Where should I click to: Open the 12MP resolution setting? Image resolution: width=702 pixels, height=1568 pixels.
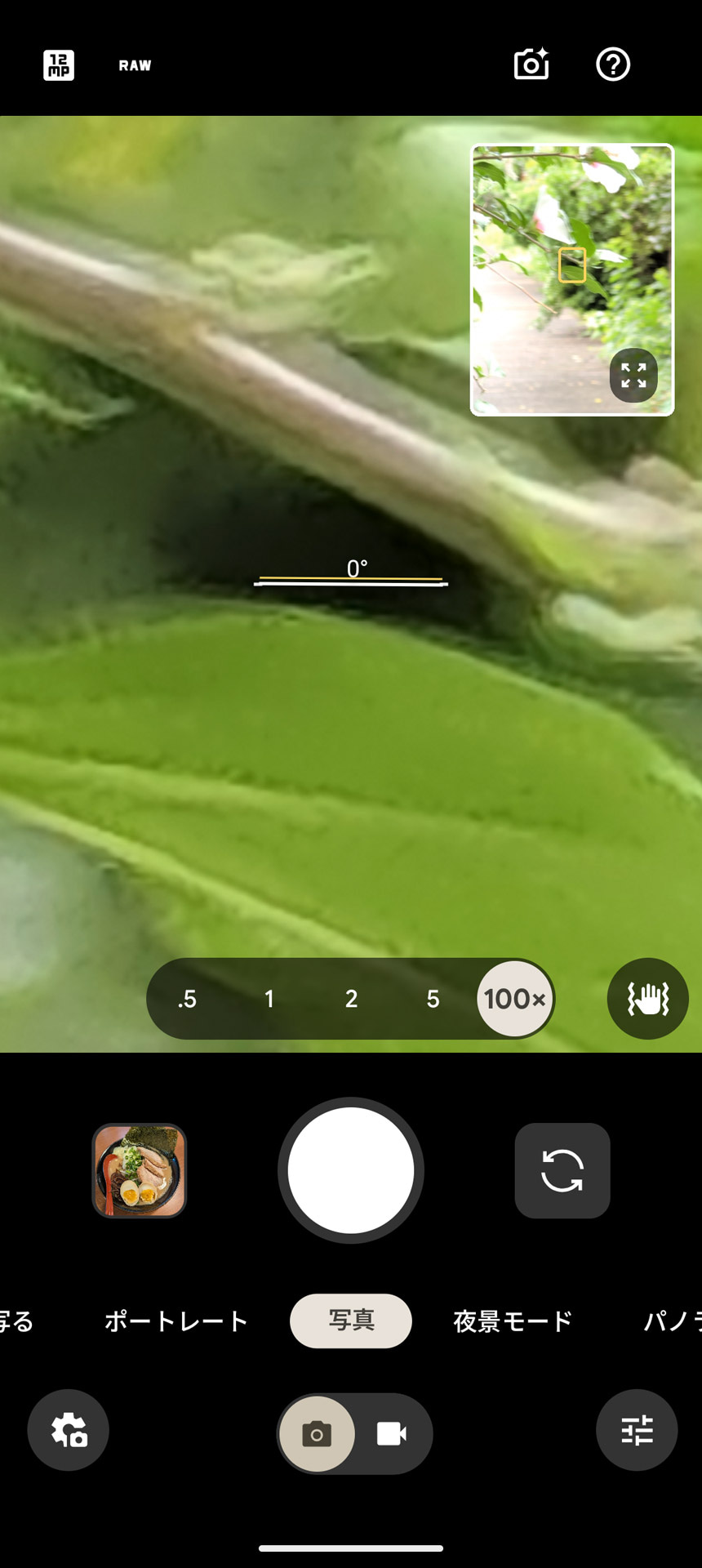pyautogui.click(x=58, y=65)
